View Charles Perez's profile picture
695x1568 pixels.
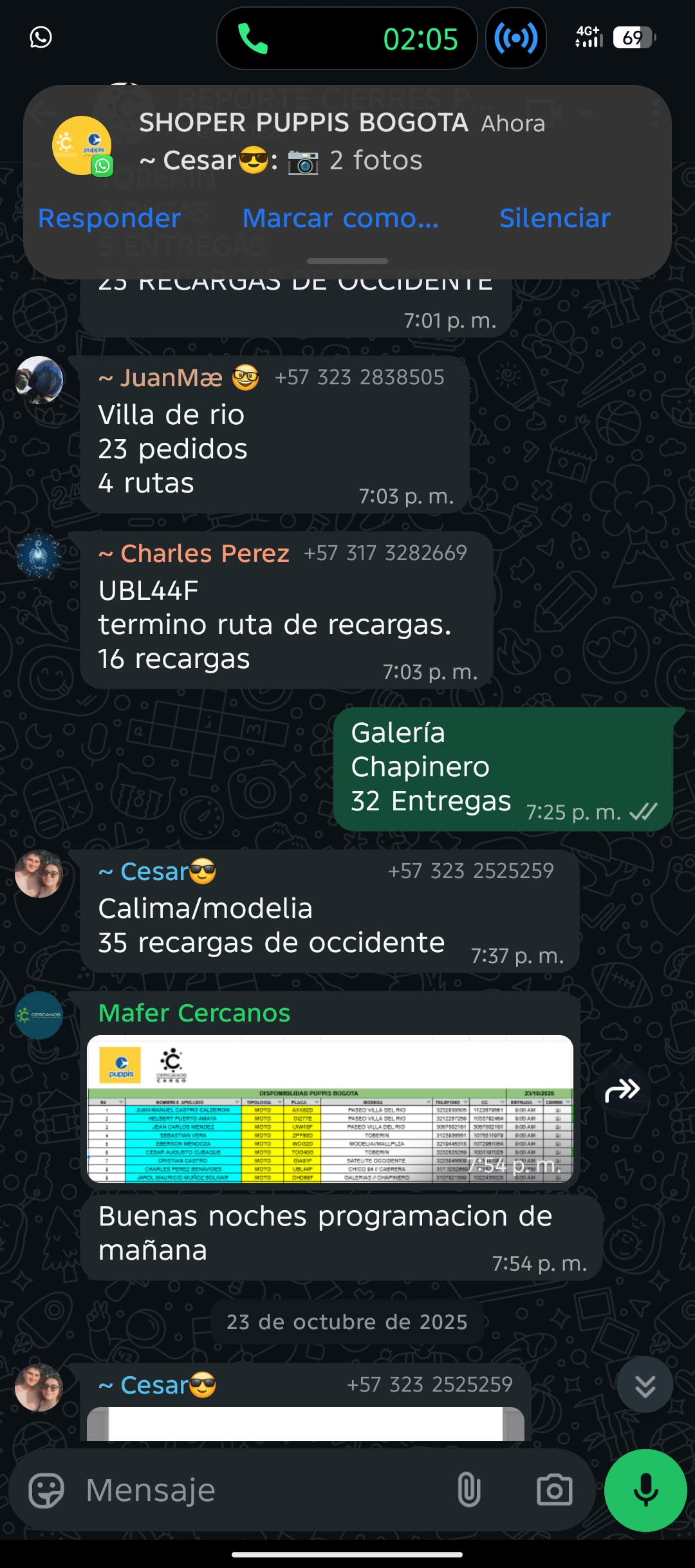[39, 555]
